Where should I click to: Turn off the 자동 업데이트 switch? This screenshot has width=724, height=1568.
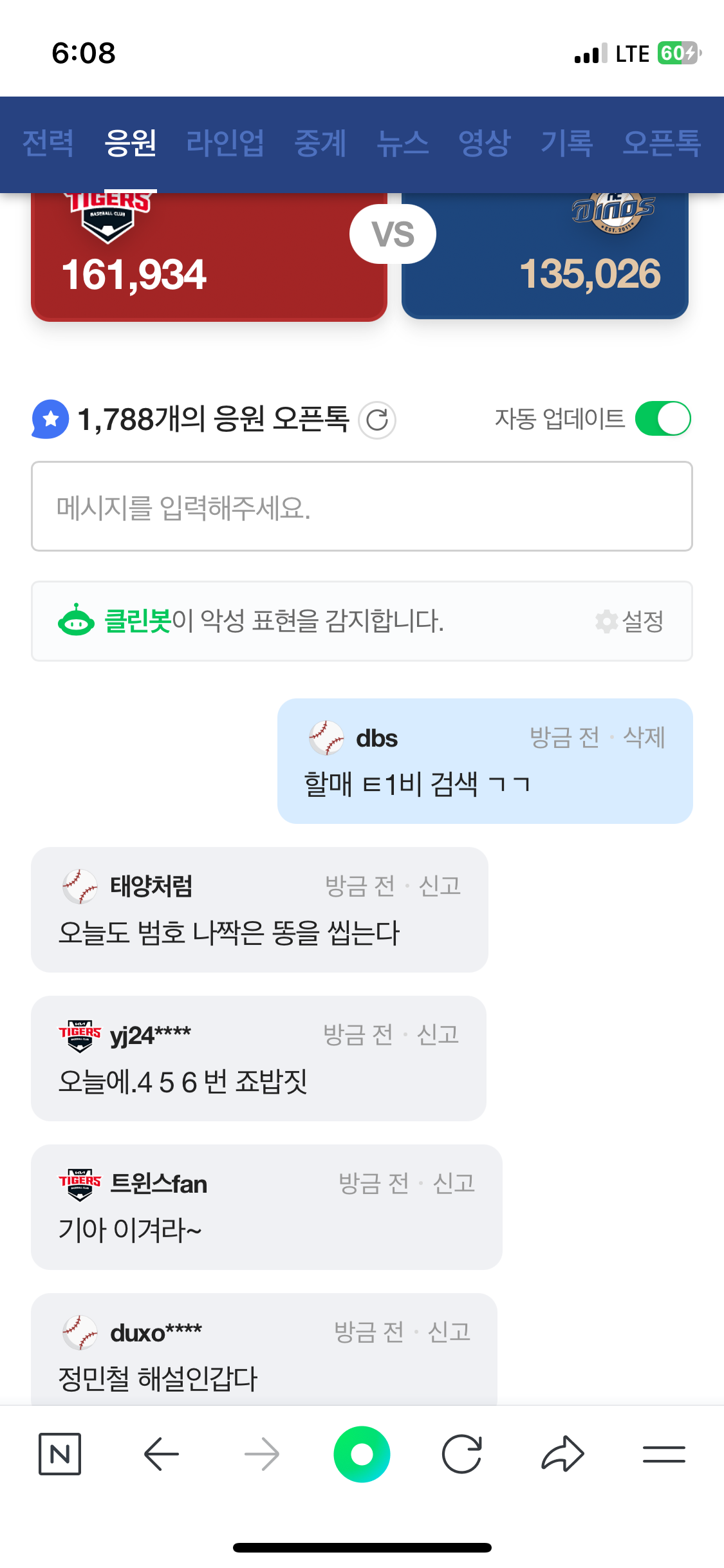coord(663,419)
